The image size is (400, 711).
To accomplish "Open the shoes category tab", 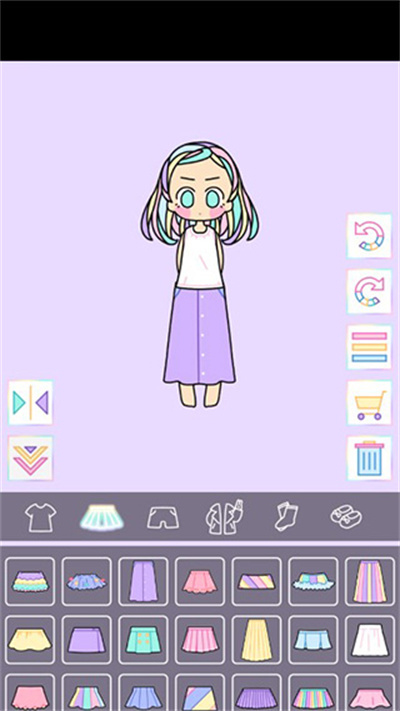I will tap(346, 517).
